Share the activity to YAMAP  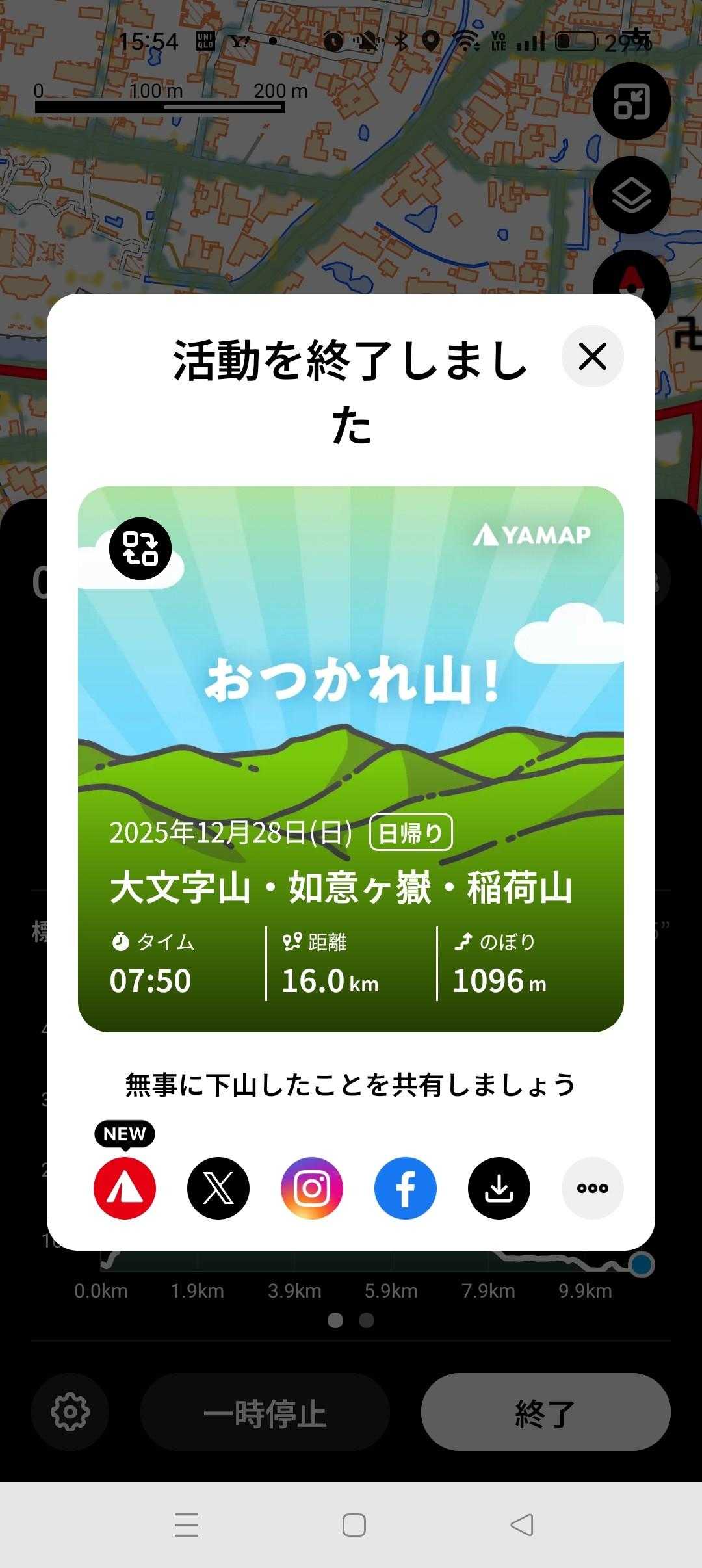[125, 1188]
